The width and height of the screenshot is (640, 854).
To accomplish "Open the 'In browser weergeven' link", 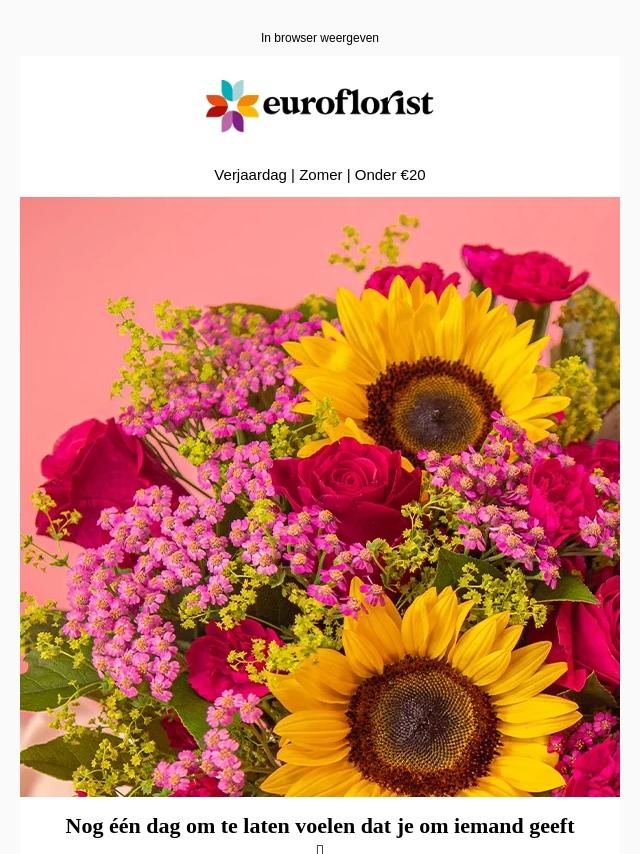I will coord(320,38).
